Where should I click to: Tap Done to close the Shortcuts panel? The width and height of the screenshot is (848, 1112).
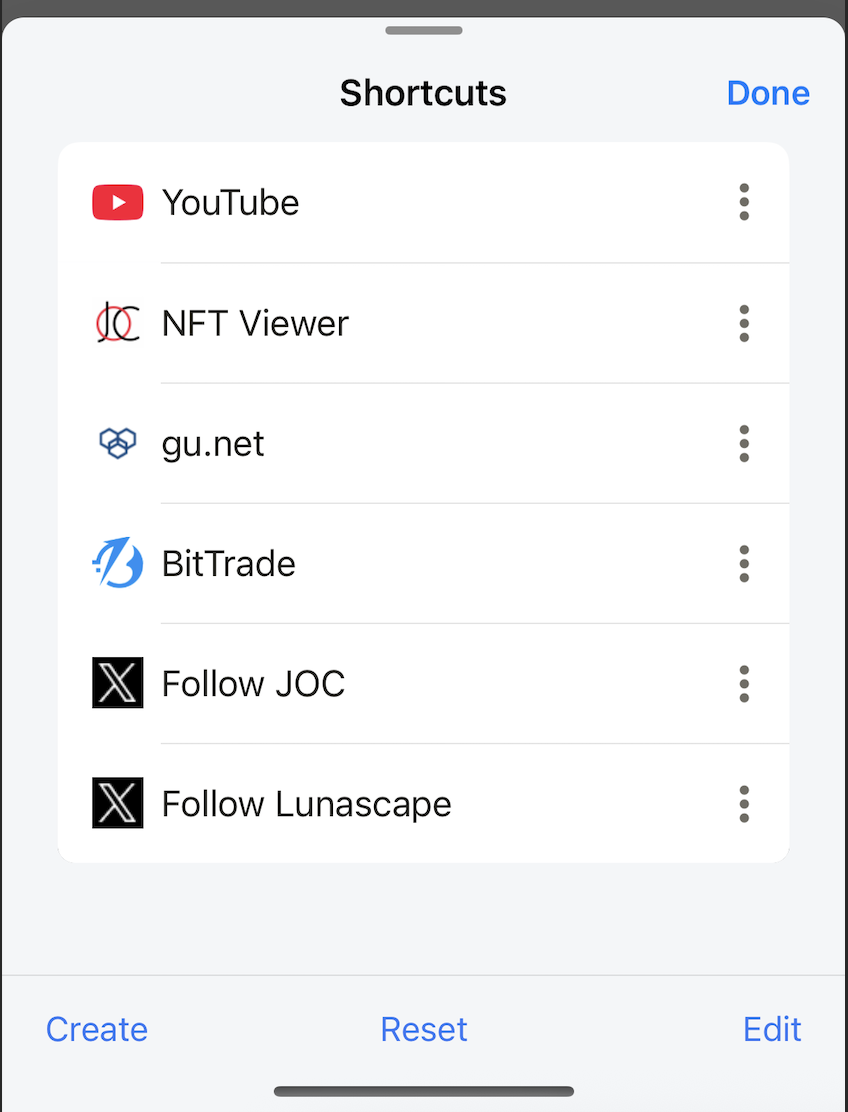click(768, 92)
